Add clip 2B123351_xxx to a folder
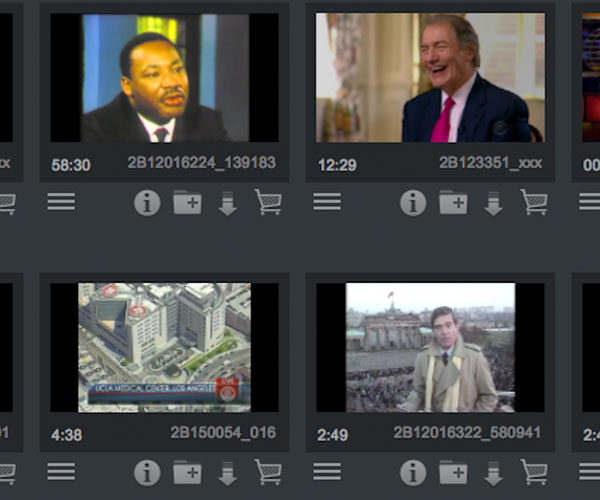 click(x=453, y=203)
